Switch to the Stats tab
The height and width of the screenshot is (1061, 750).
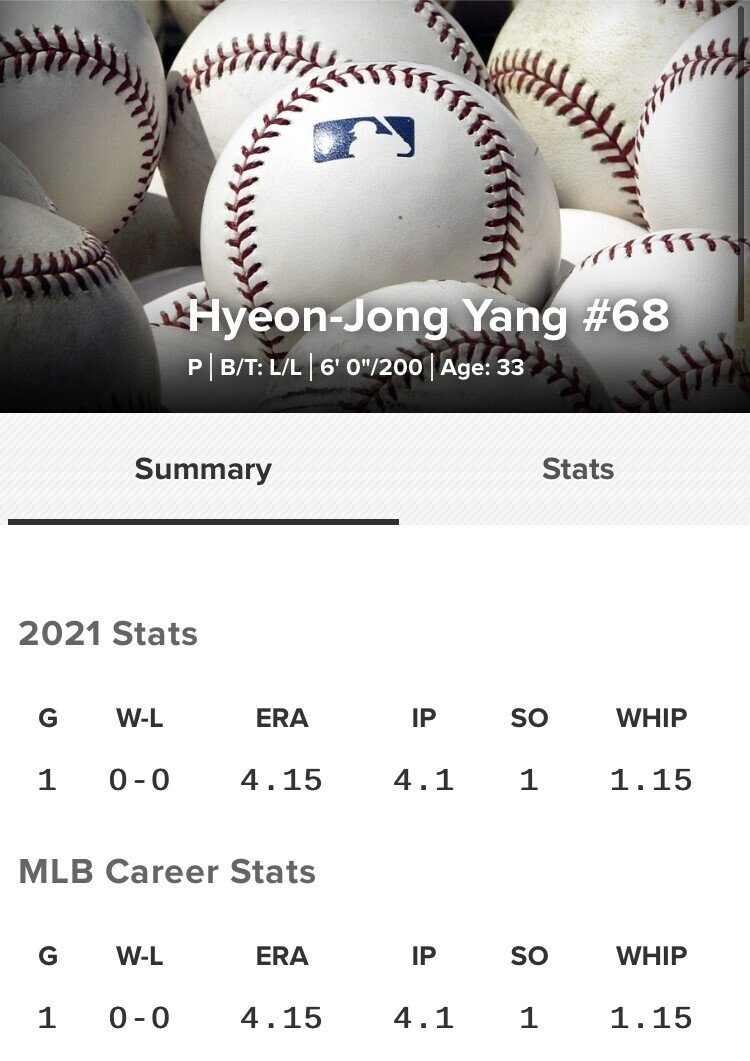[577, 469]
